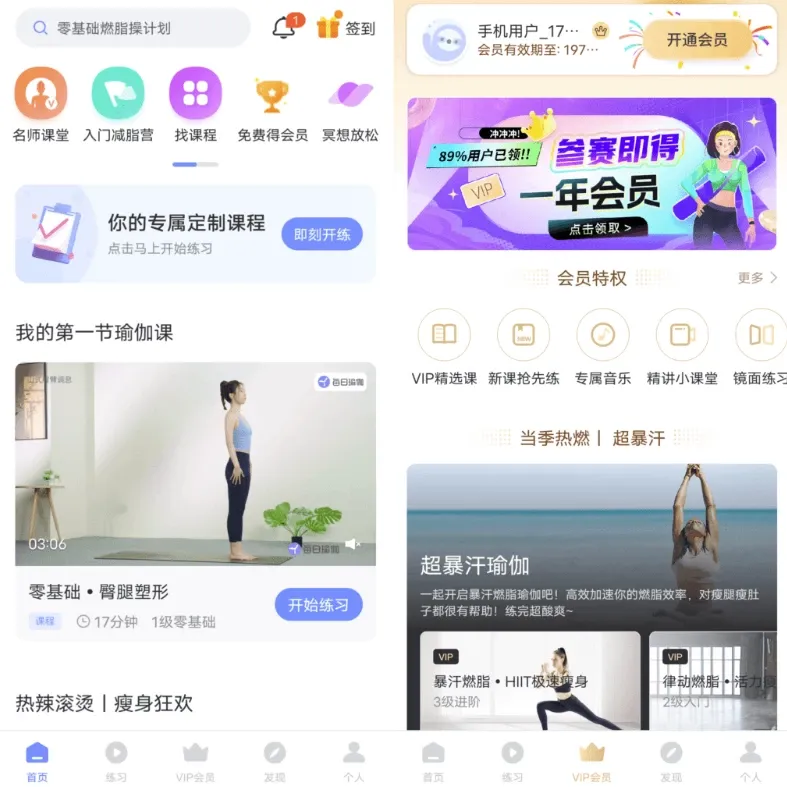
Task: Tap 即刻开练 on the custom course card
Action: coord(321,234)
